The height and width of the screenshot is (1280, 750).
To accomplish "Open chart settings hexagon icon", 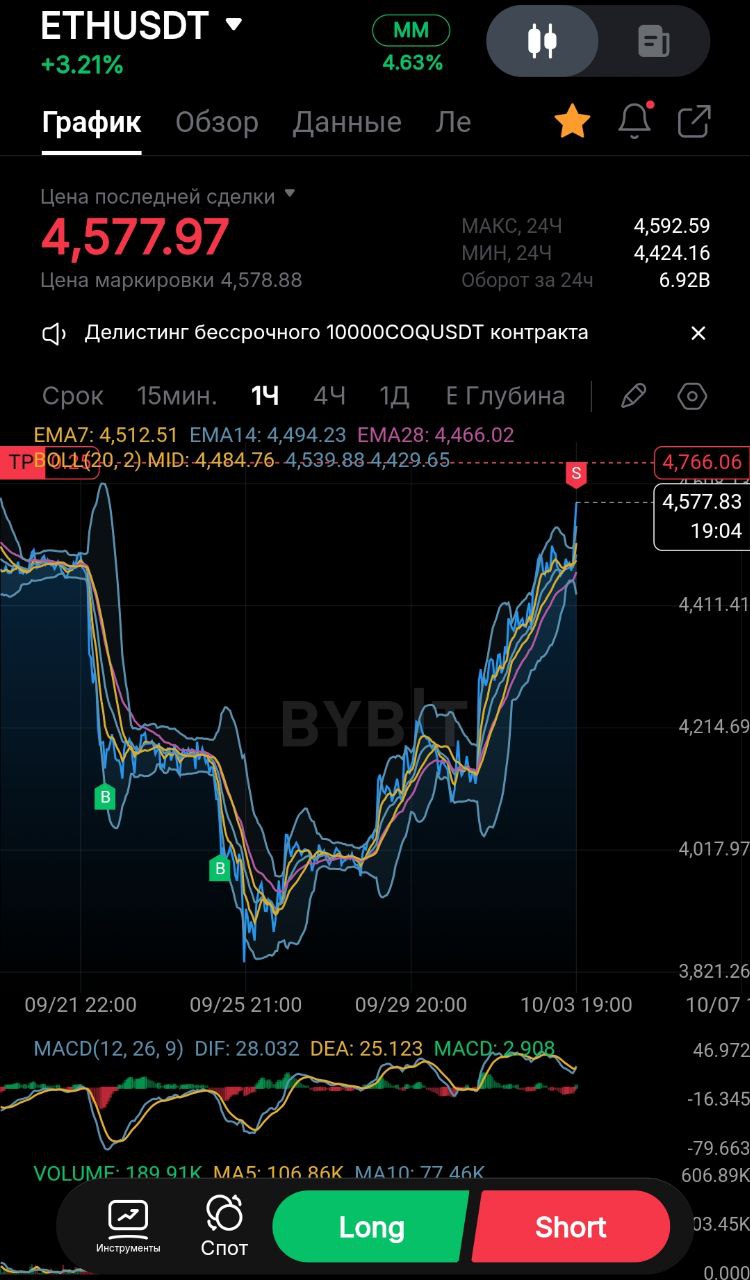I will [692, 396].
